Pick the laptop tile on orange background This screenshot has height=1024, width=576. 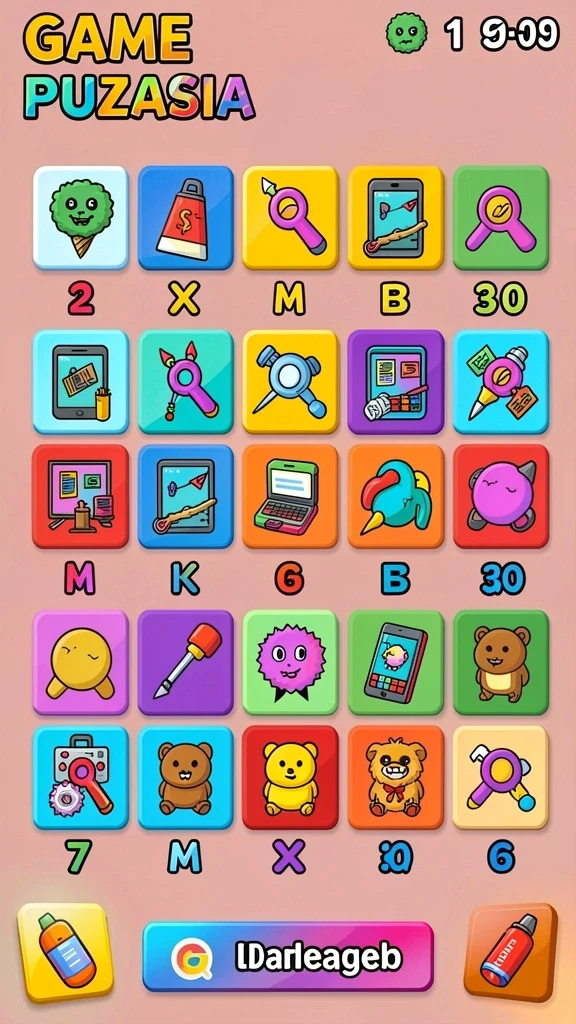tap(291, 496)
